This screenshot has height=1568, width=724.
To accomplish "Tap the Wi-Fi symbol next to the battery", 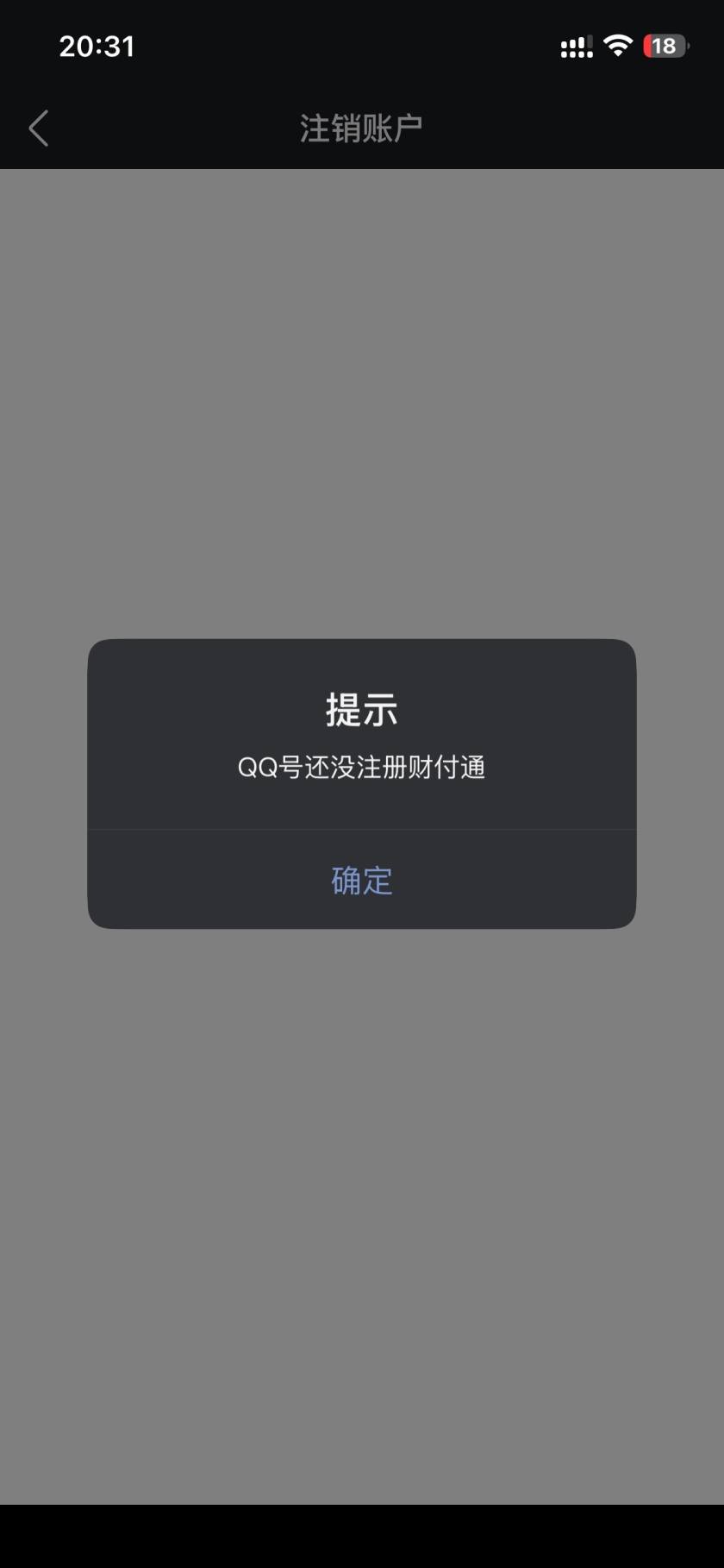I will click(619, 45).
